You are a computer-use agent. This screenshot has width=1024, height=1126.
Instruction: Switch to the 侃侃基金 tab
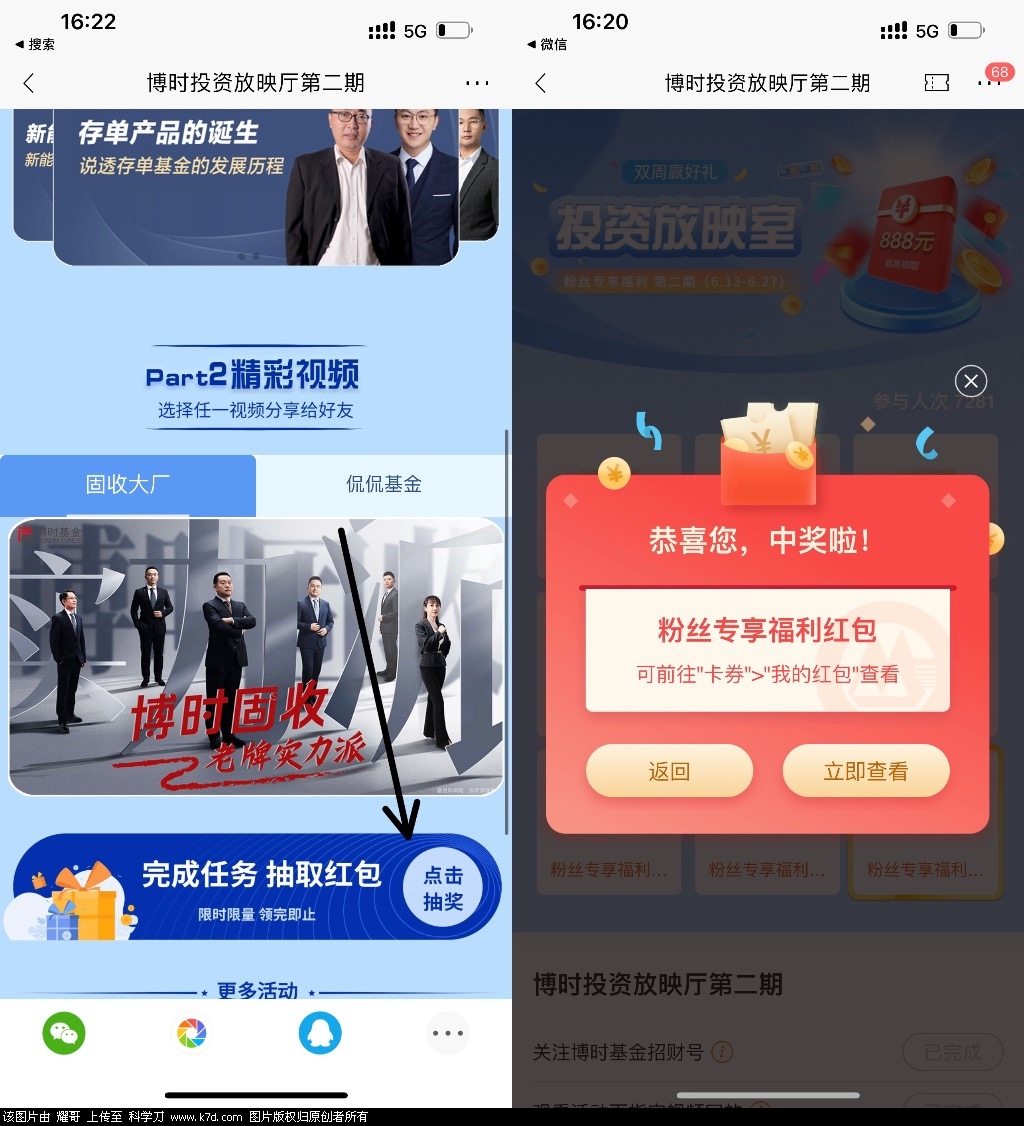[383, 484]
